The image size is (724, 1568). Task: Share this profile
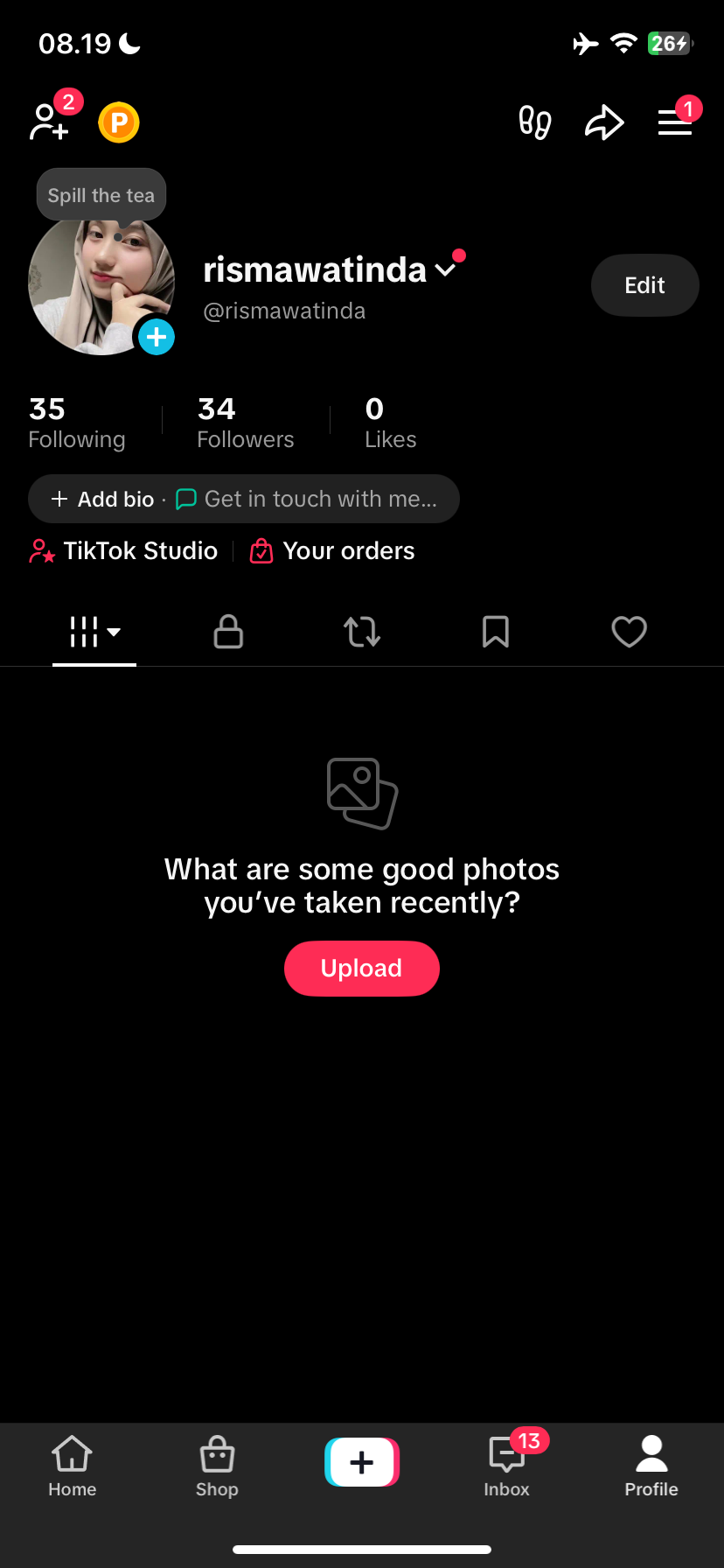pos(604,122)
